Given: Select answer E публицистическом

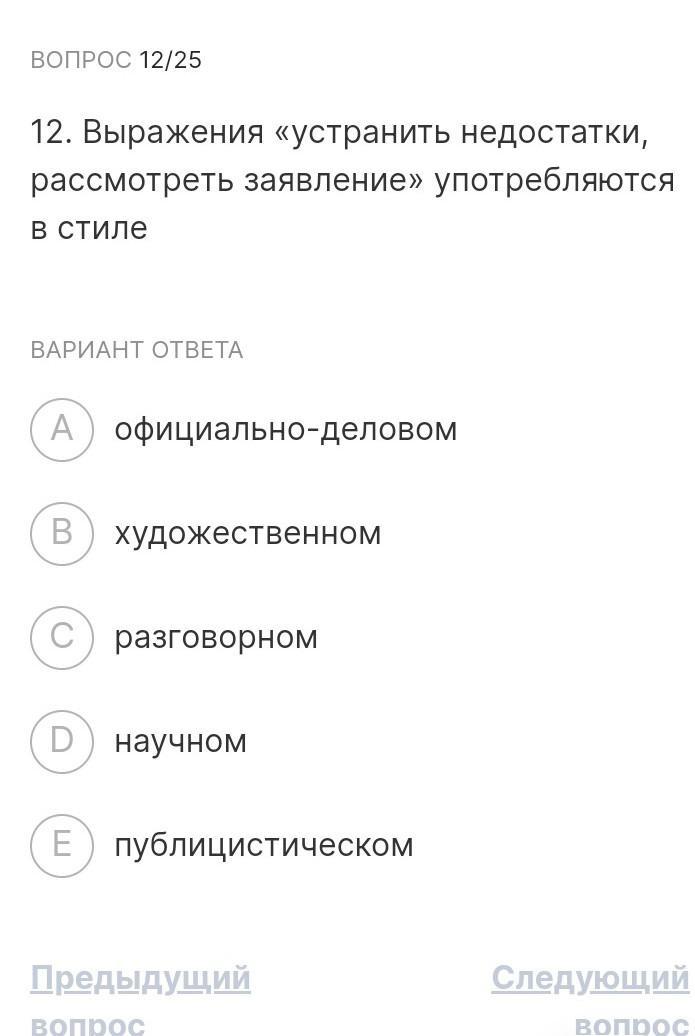Looking at the screenshot, I should [x=62, y=845].
